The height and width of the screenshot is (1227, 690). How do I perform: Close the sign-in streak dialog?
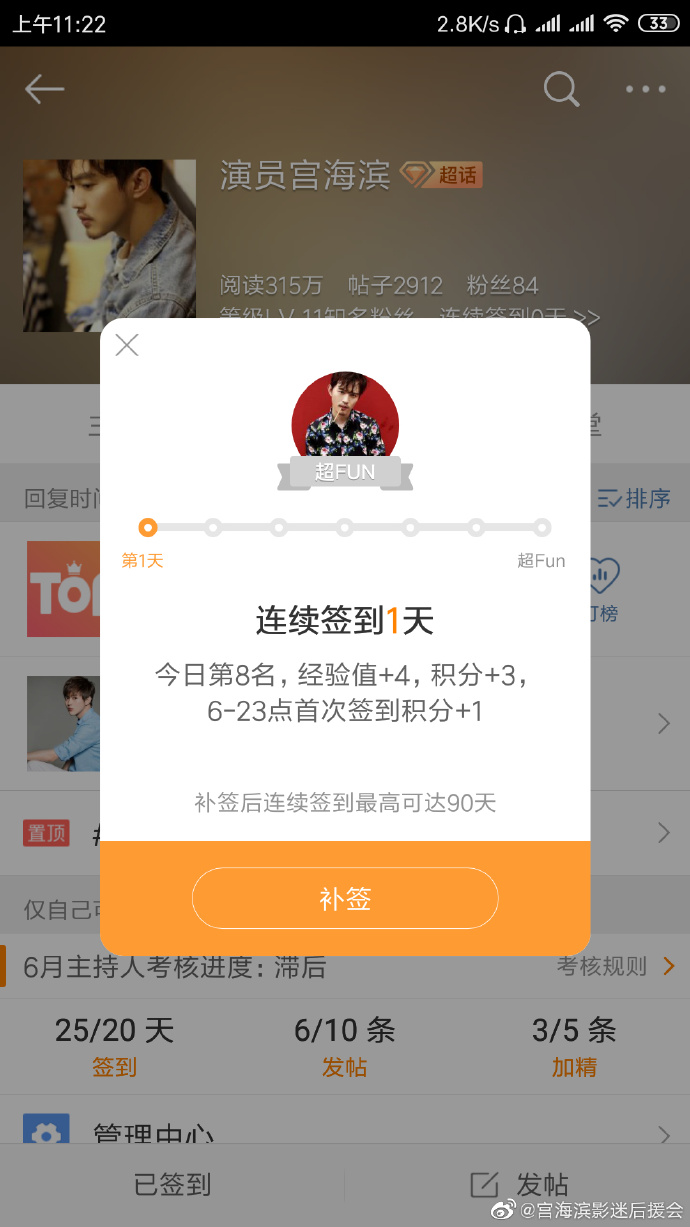click(x=127, y=346)
